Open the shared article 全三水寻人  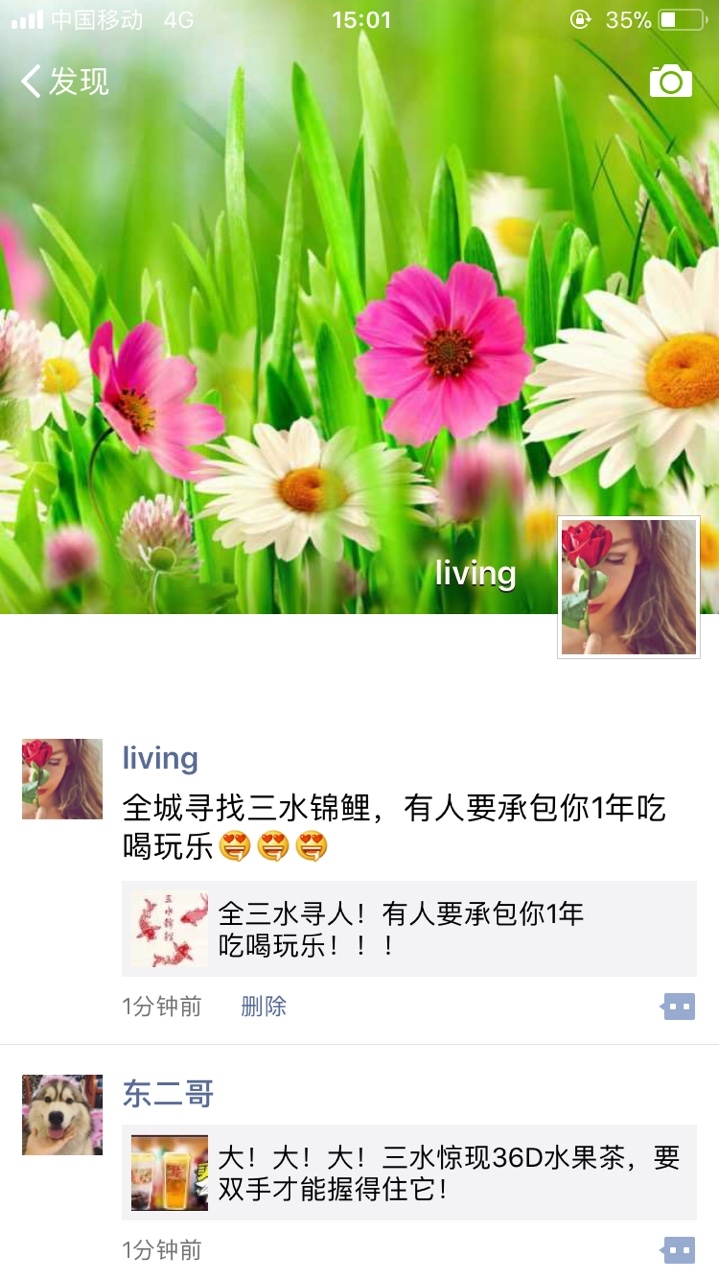point(409,928)
